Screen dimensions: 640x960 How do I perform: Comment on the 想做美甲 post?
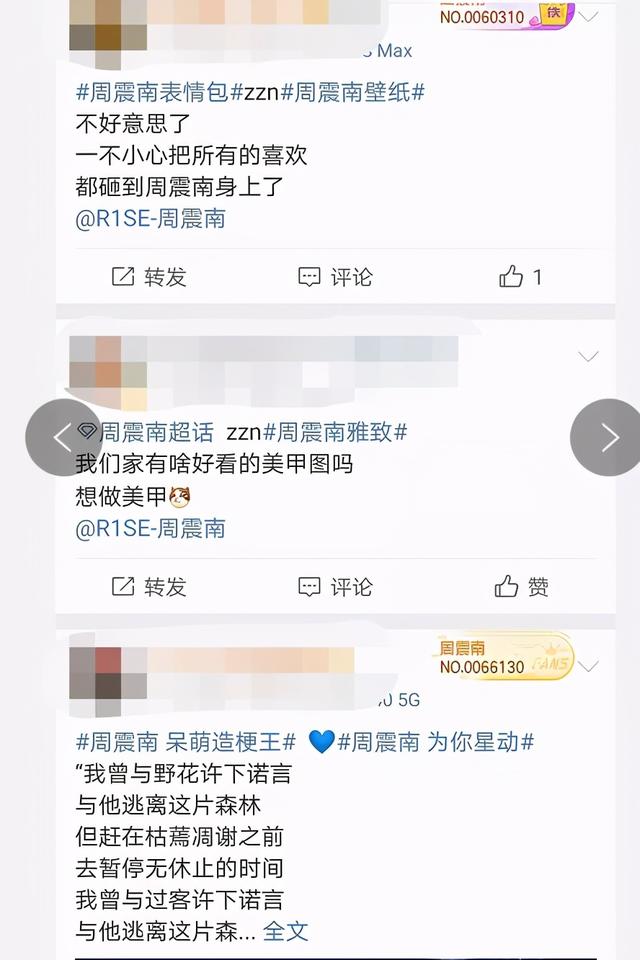[336, 587]
